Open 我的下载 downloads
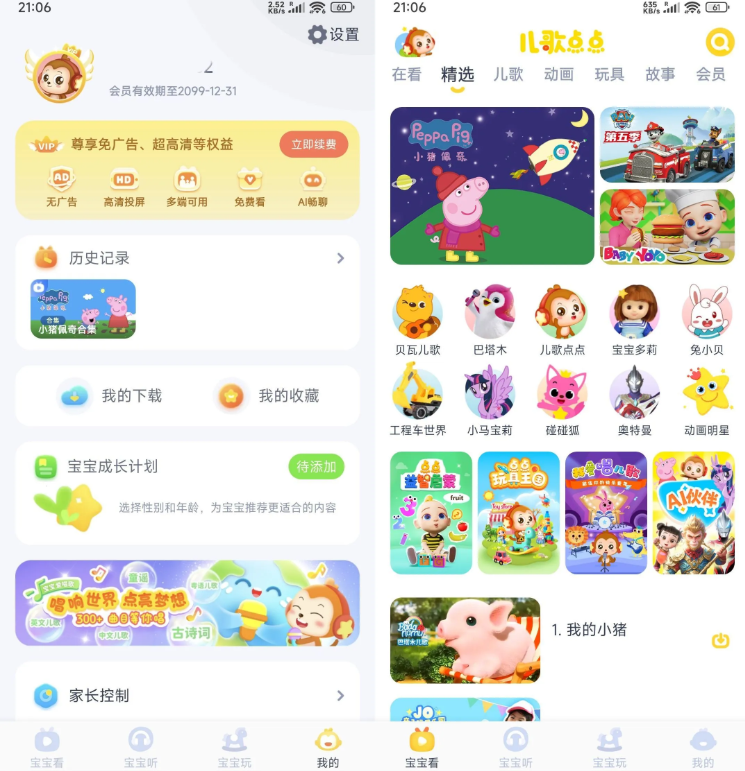This screenshot has width=745, height=771. click(111, 396)
